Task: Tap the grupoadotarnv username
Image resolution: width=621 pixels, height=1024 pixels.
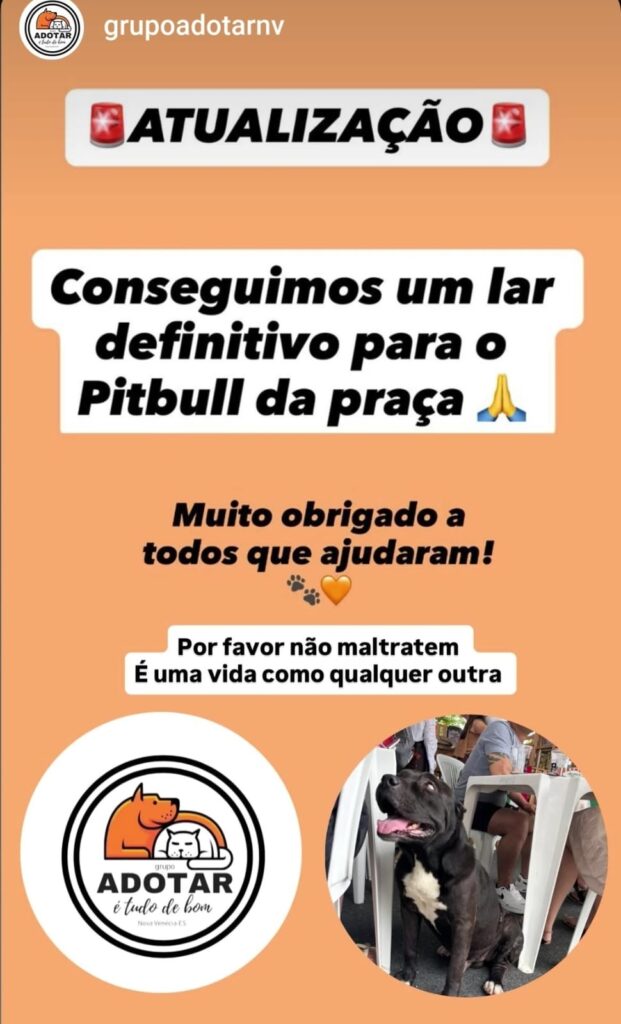Action: [193, 27]
